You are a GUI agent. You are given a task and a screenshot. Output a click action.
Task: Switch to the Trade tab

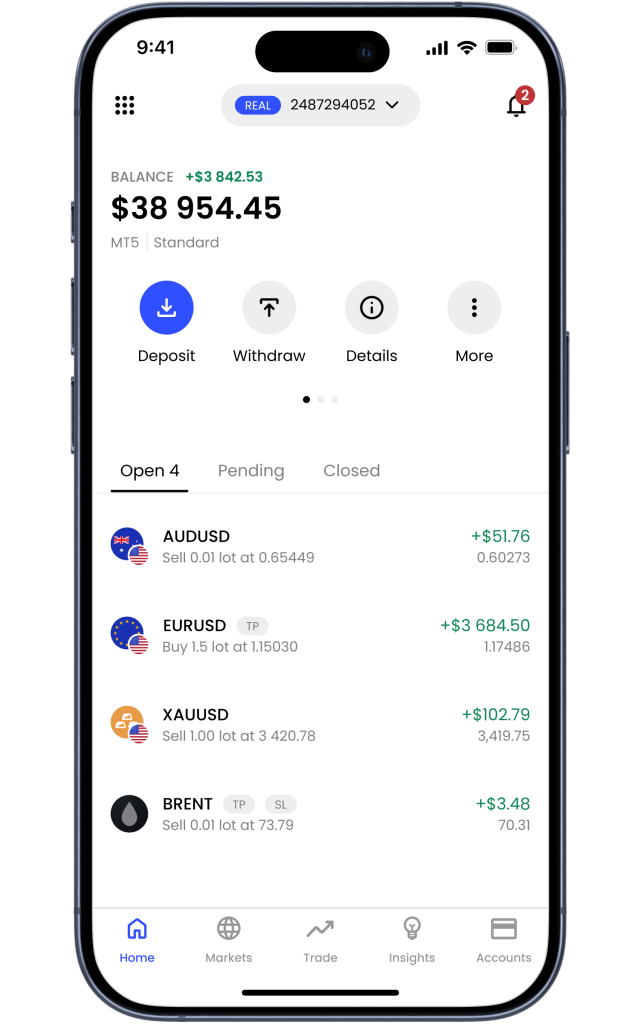[x=320, y=940]
